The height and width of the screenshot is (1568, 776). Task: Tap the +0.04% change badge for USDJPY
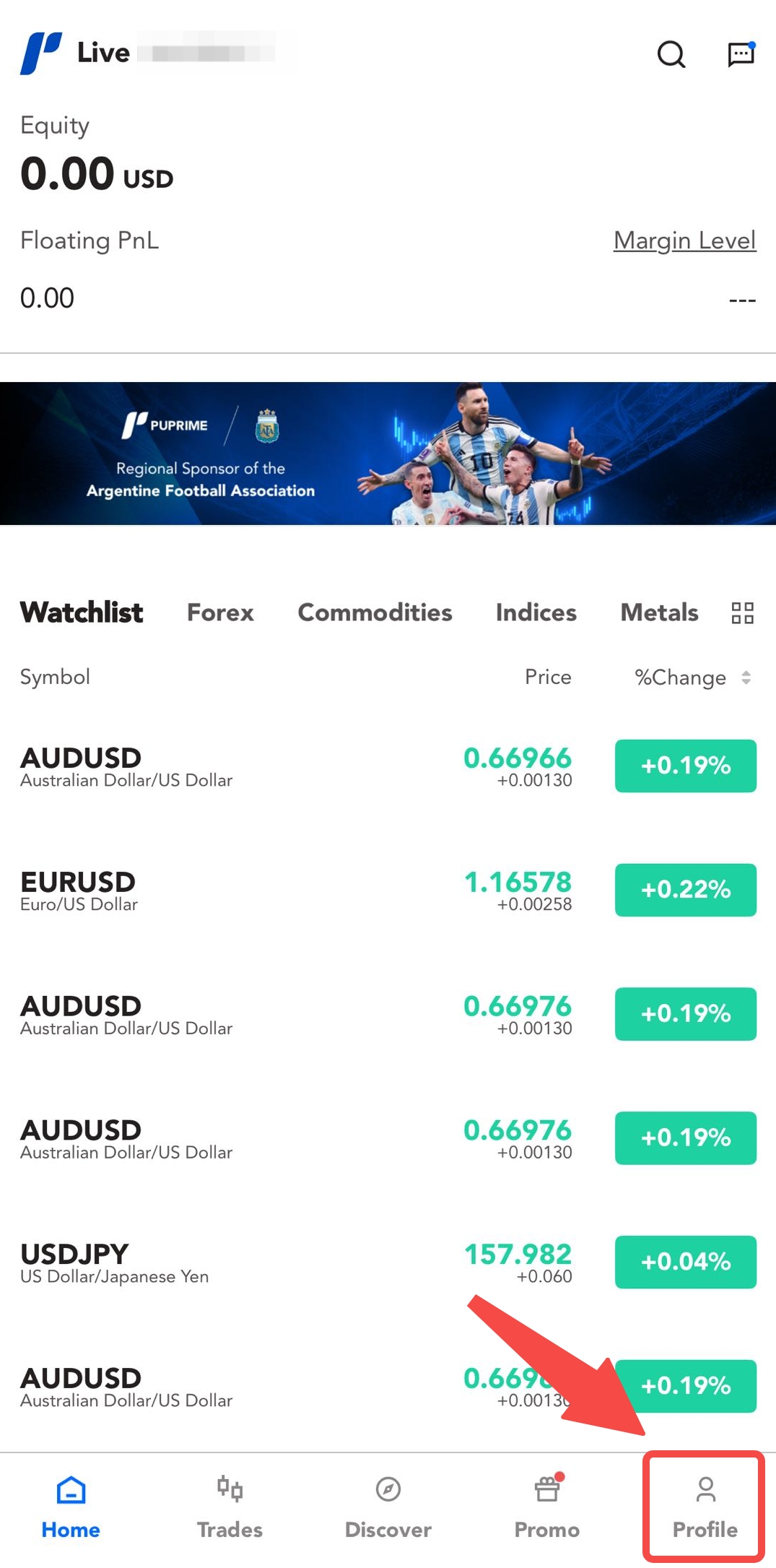(685, 1262)
